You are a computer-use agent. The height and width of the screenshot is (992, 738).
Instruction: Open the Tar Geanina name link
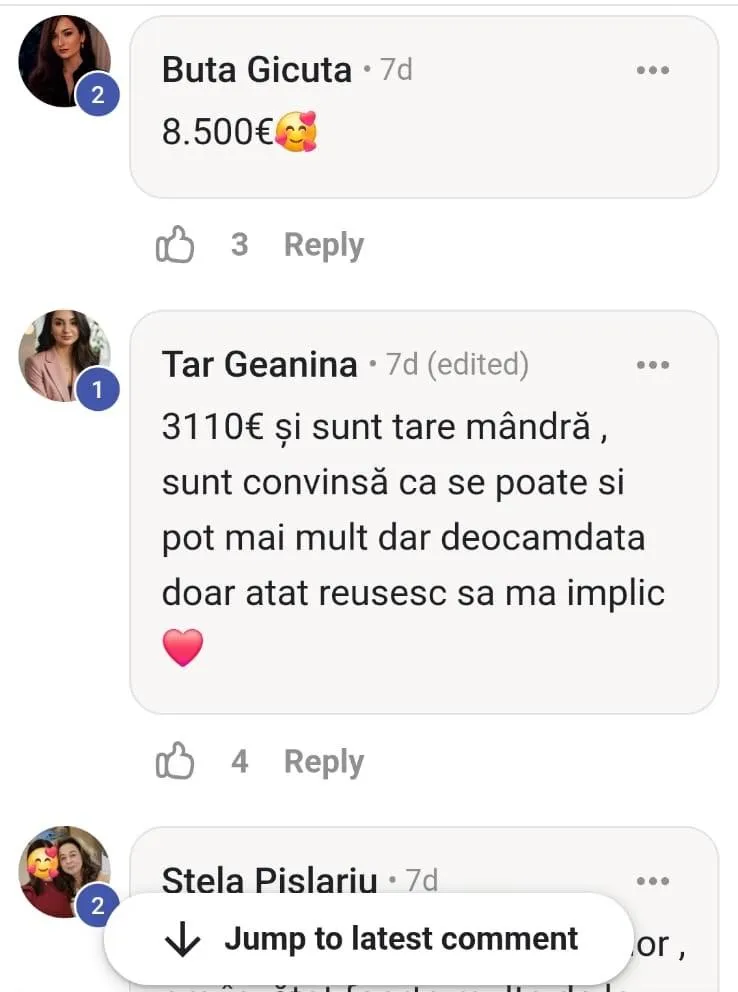click(259, 365)
